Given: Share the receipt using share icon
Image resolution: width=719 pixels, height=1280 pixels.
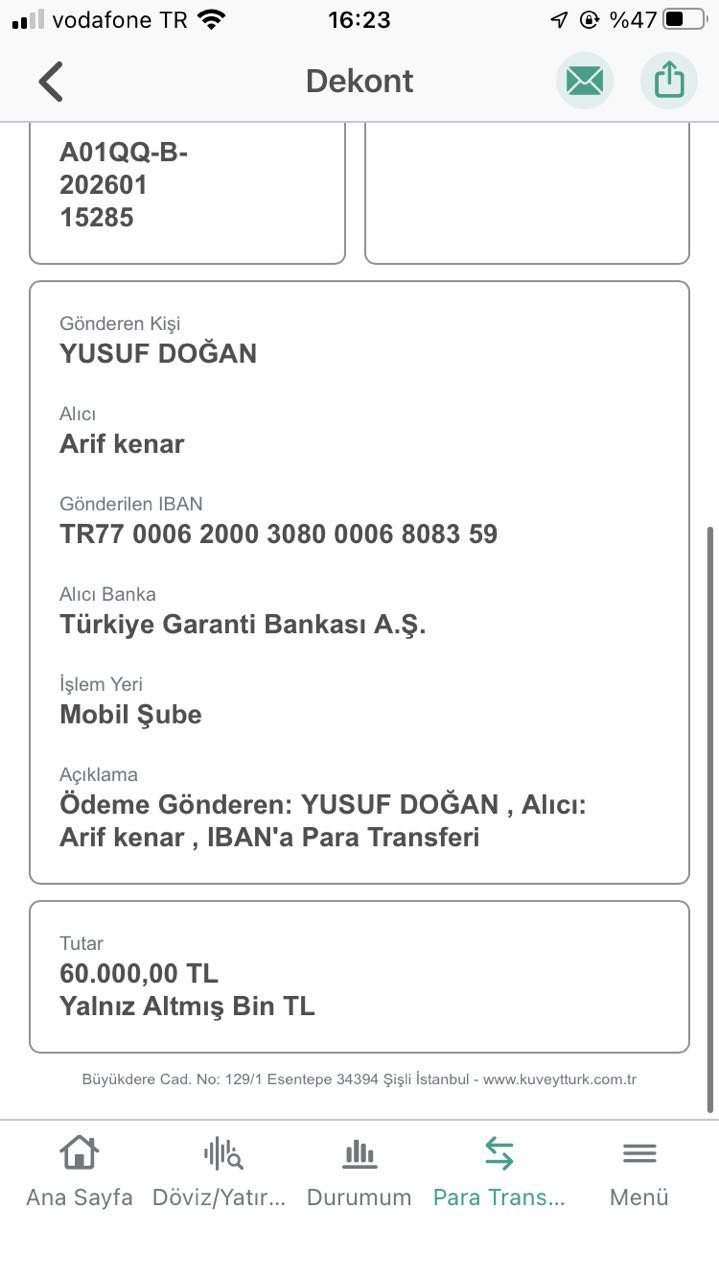Looking at the screenshot, I should [669, 81].
